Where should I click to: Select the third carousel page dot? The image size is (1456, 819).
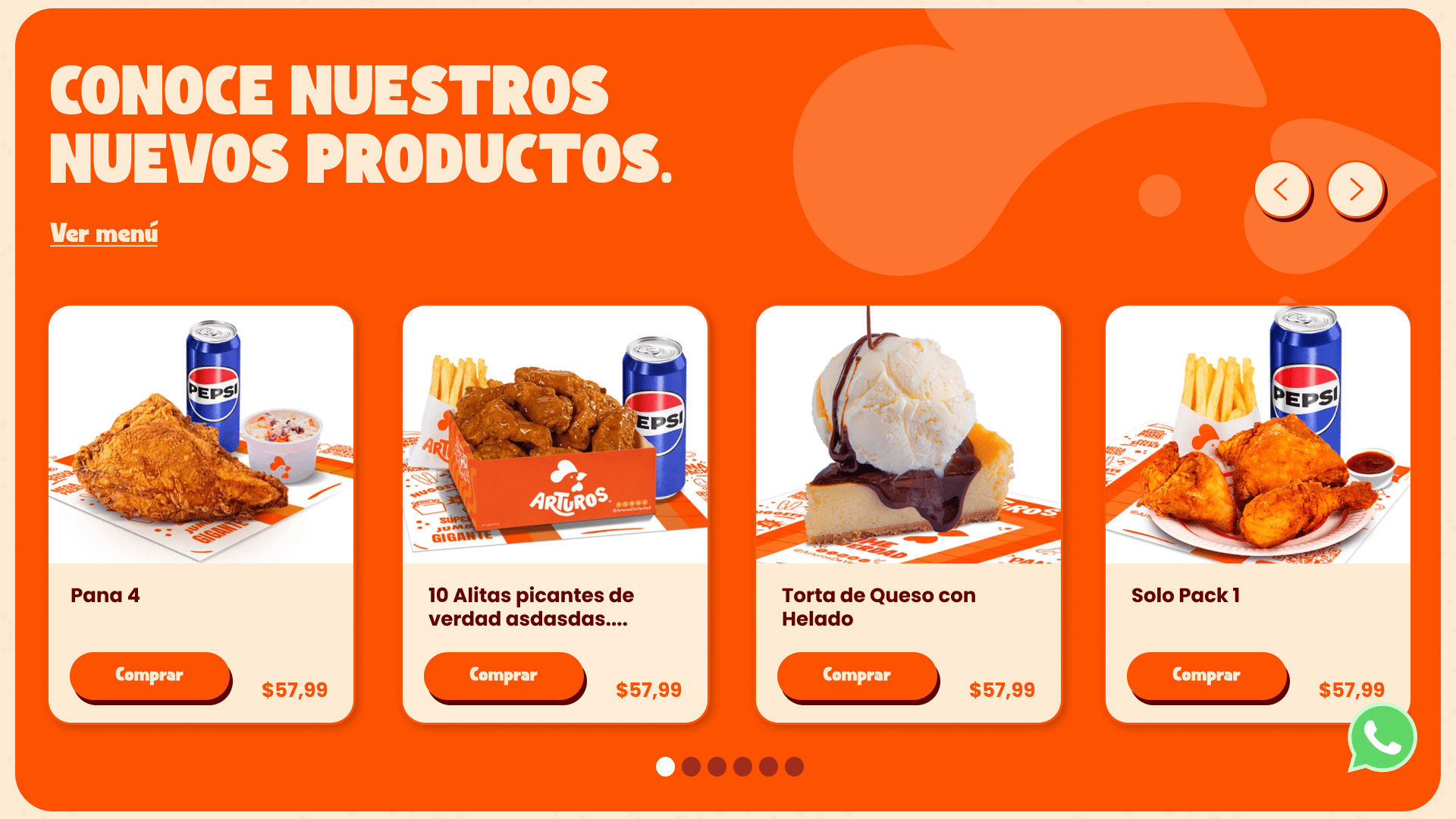(717, 767)
